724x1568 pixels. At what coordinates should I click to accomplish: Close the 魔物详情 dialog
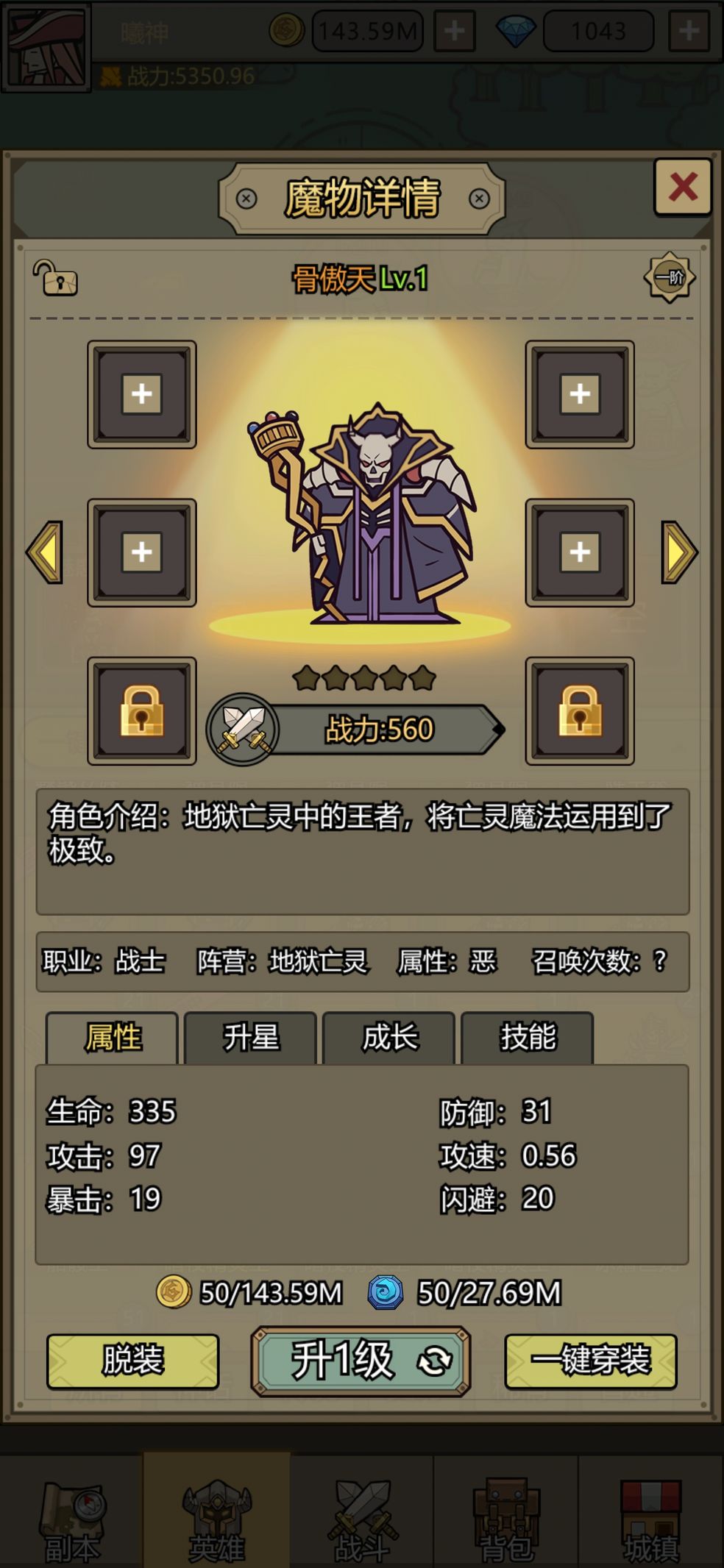point(682,187)
